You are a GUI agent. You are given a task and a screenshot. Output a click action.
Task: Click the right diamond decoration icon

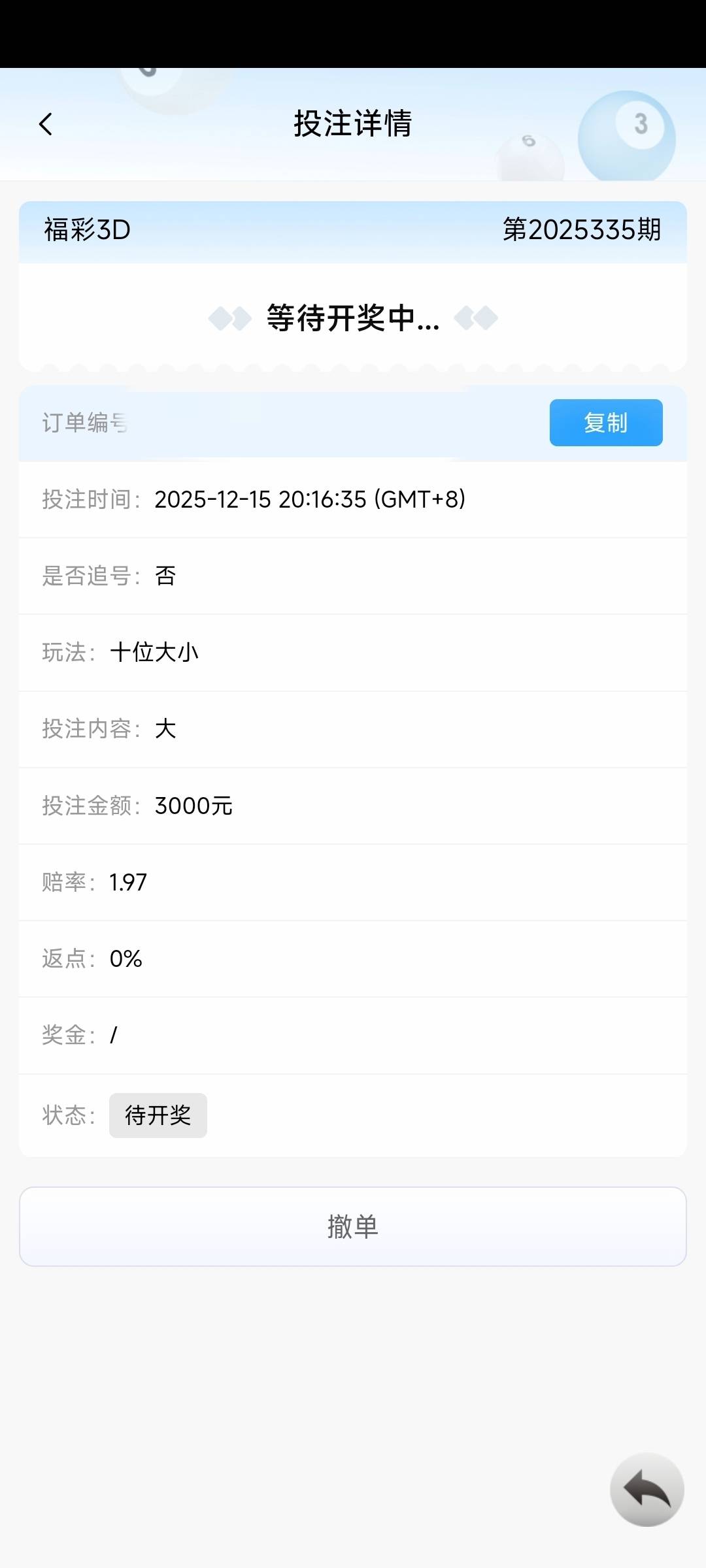coord(477,319)
